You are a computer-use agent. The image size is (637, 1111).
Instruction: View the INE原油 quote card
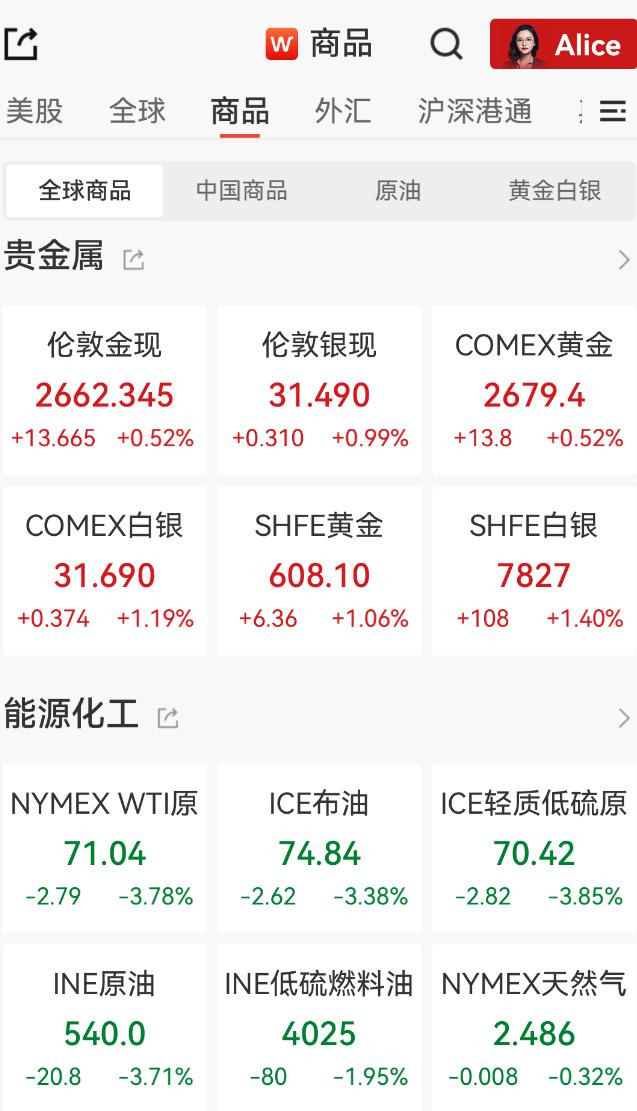105,1030
